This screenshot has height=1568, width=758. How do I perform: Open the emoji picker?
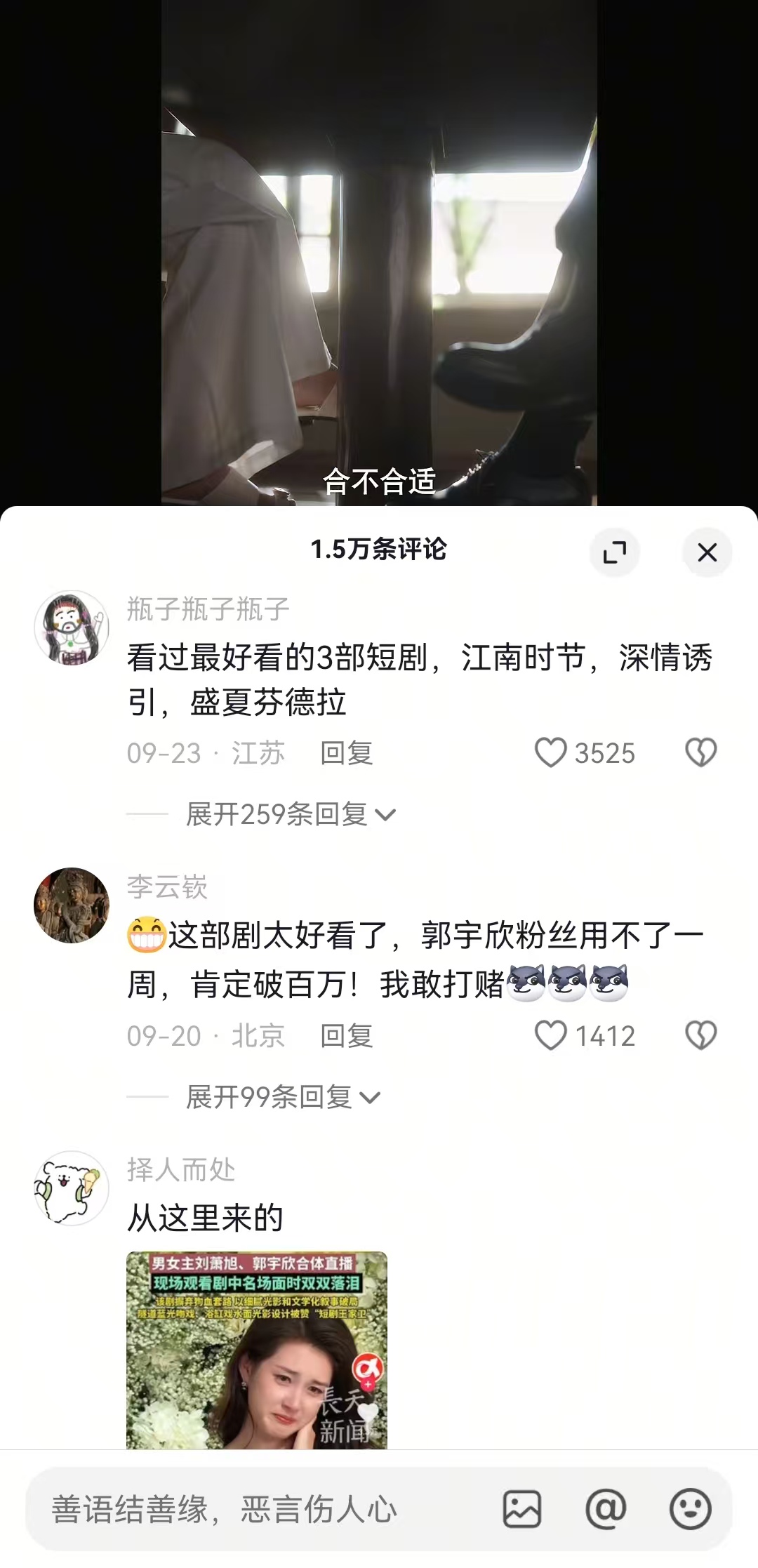[690, 1509]
